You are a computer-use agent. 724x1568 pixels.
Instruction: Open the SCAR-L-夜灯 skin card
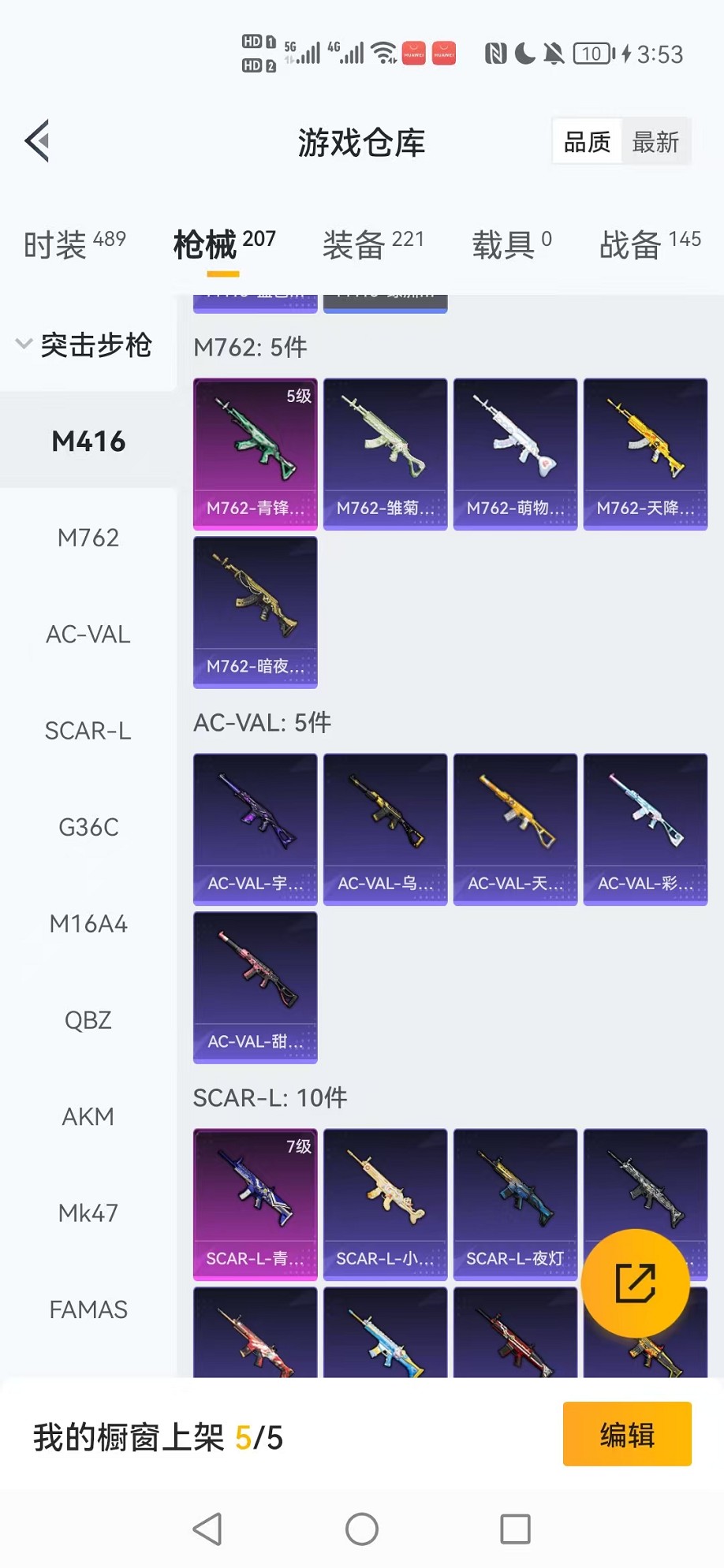(x=515, y=1204)
